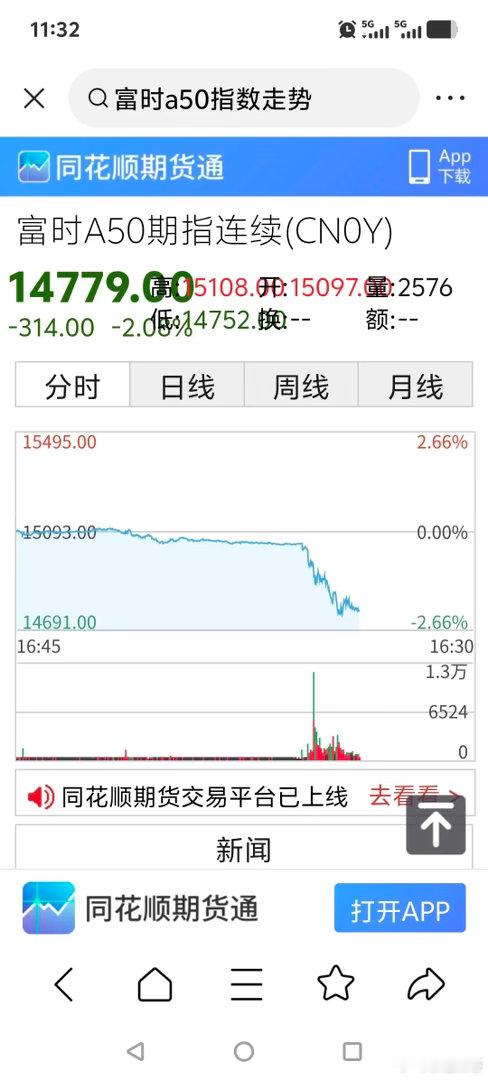
Task: Go back with browser back arrow
Action: coord(63,984)
